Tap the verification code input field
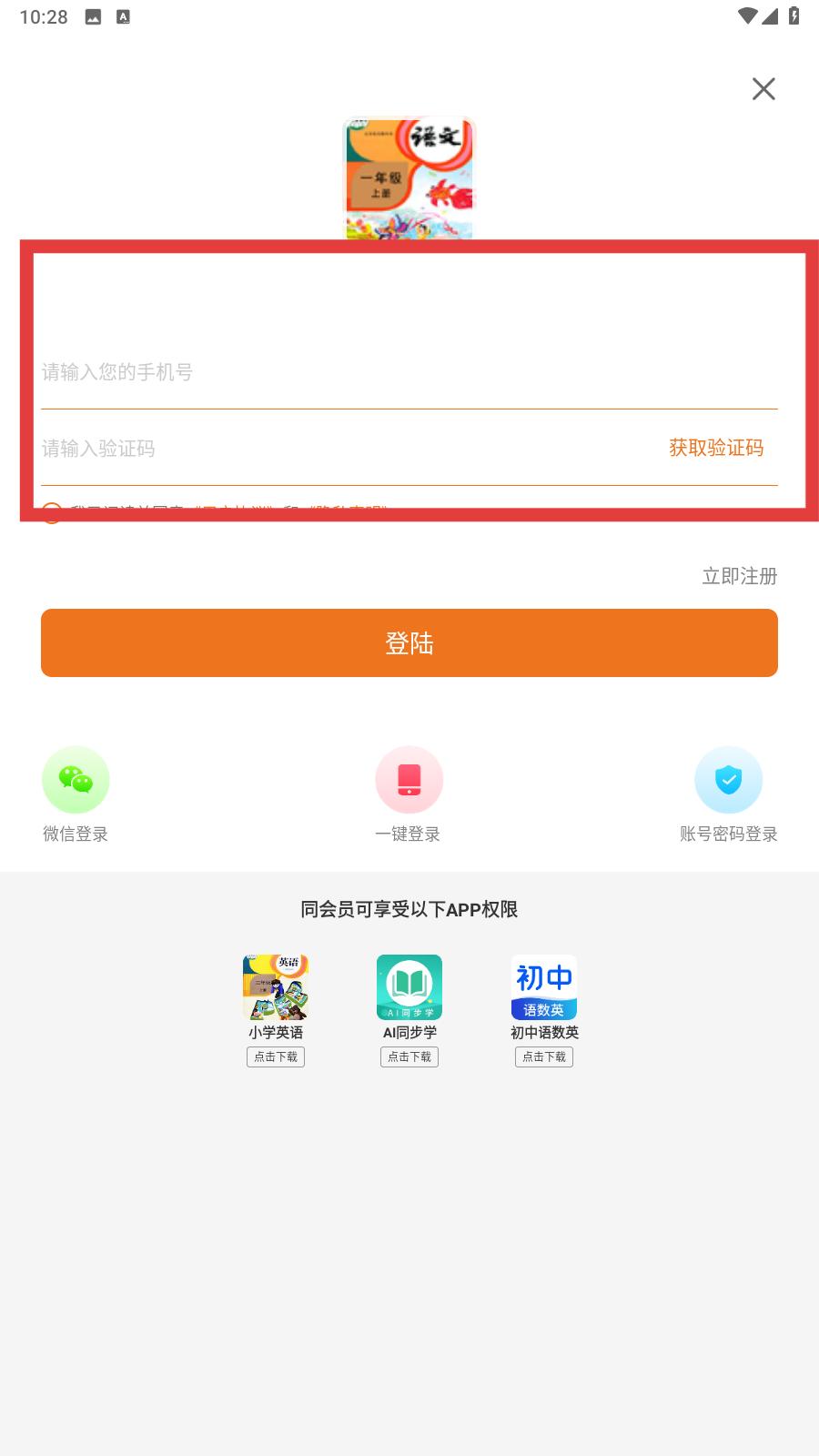 click(318, 448)
